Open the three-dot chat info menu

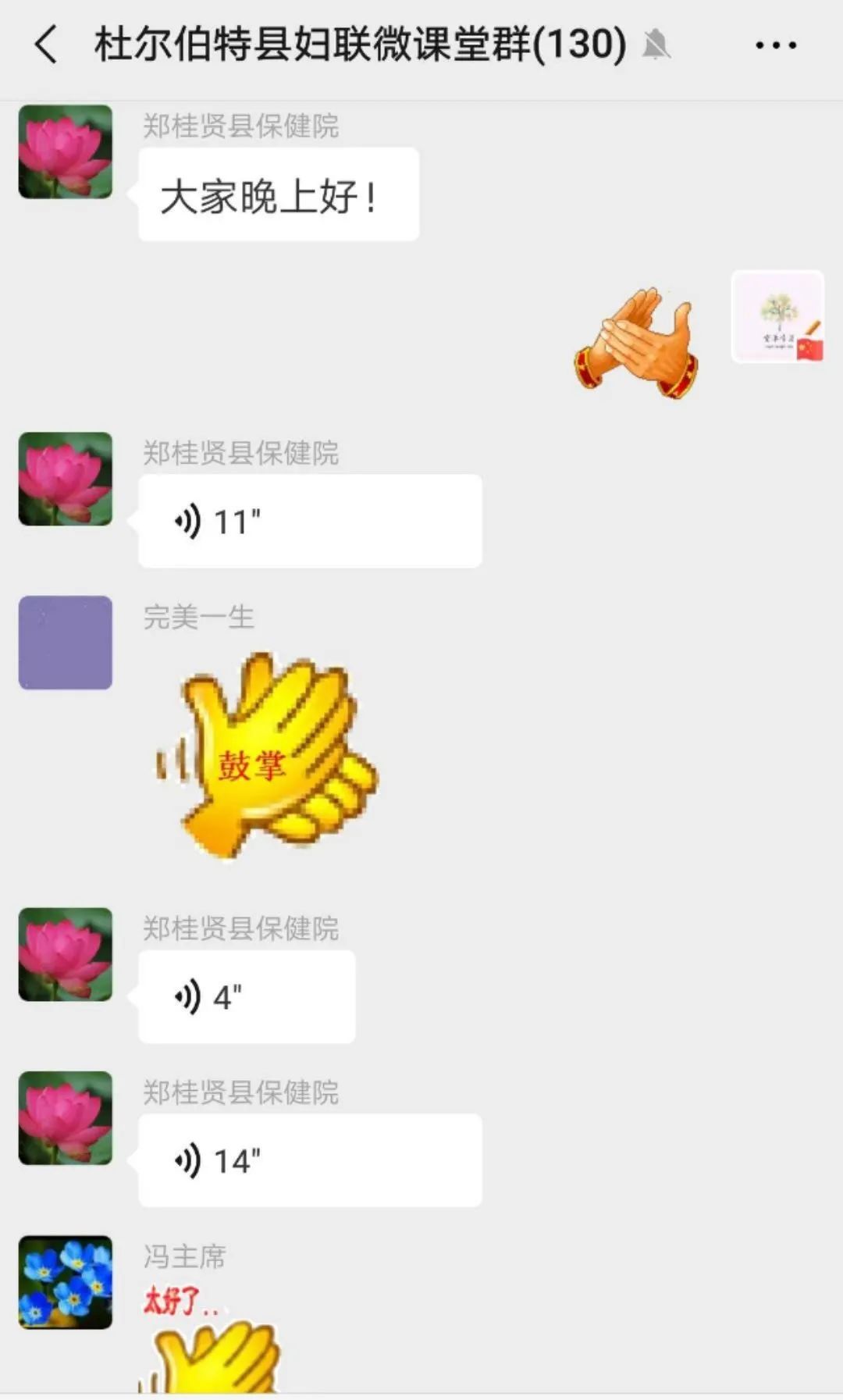pos(776,45)
